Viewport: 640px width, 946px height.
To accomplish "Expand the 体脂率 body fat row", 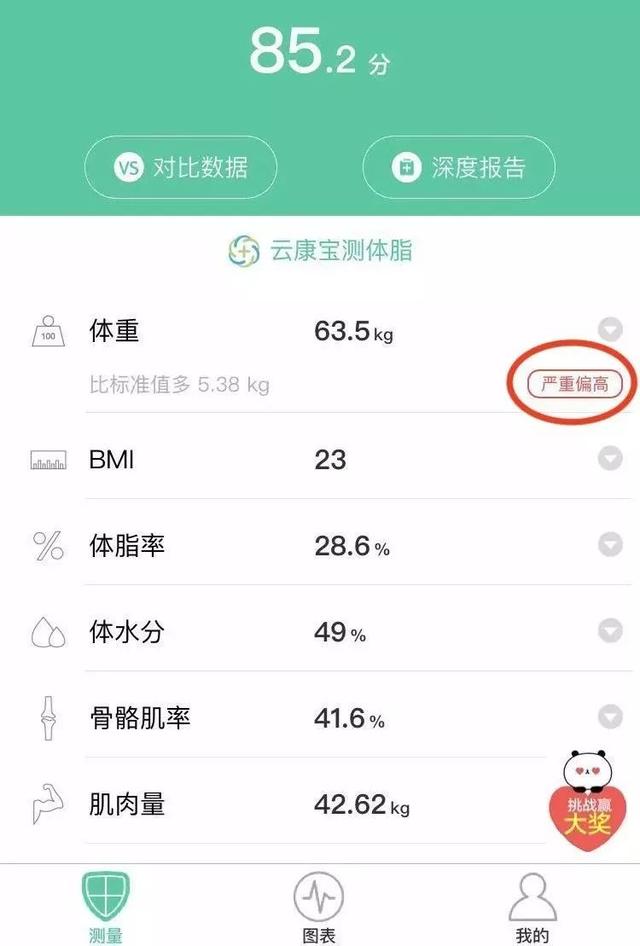I will coord(610,545).
